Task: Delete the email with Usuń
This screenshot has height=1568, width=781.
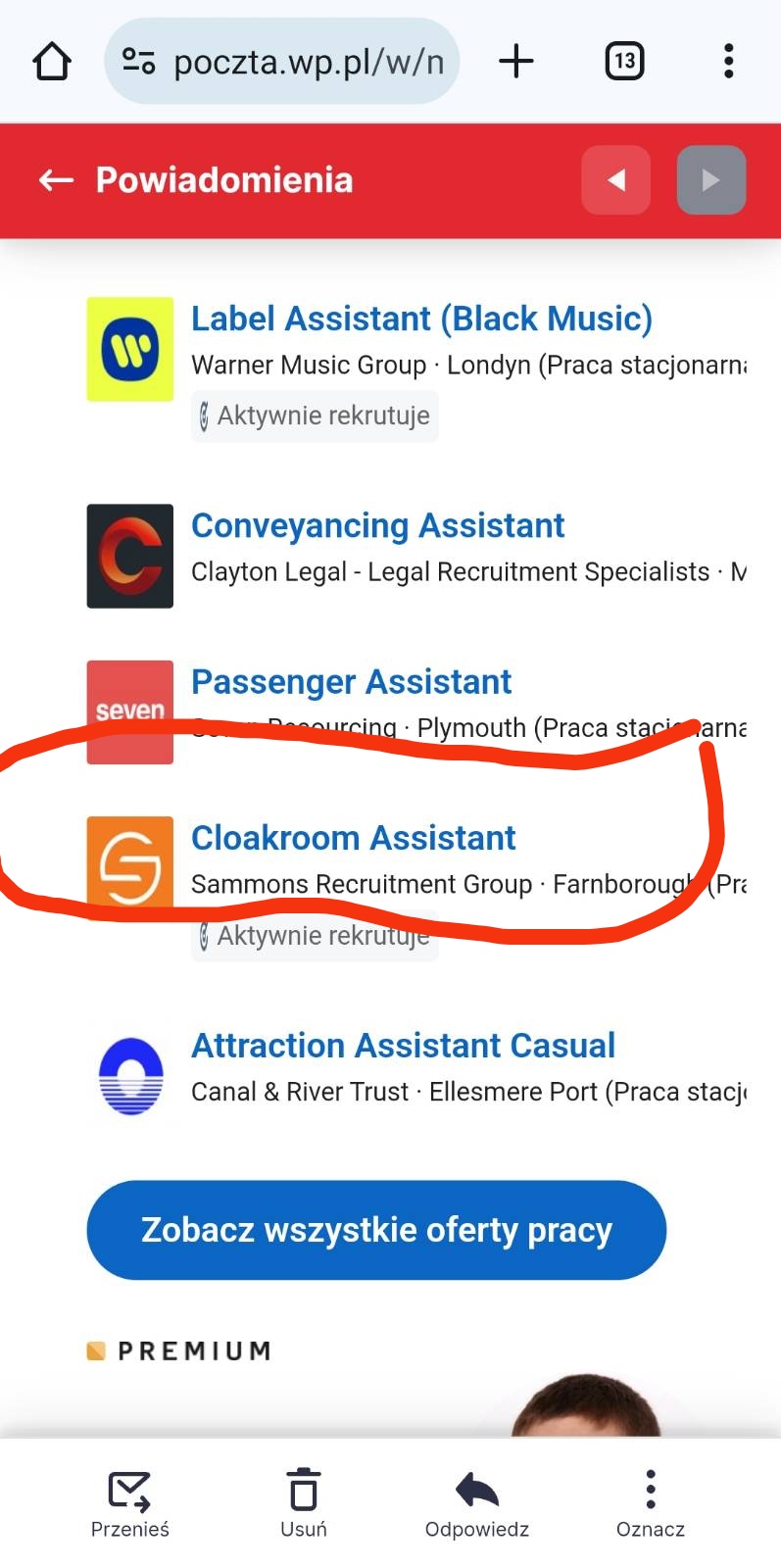Action: pyautogui.click(x=304, y=1502)
